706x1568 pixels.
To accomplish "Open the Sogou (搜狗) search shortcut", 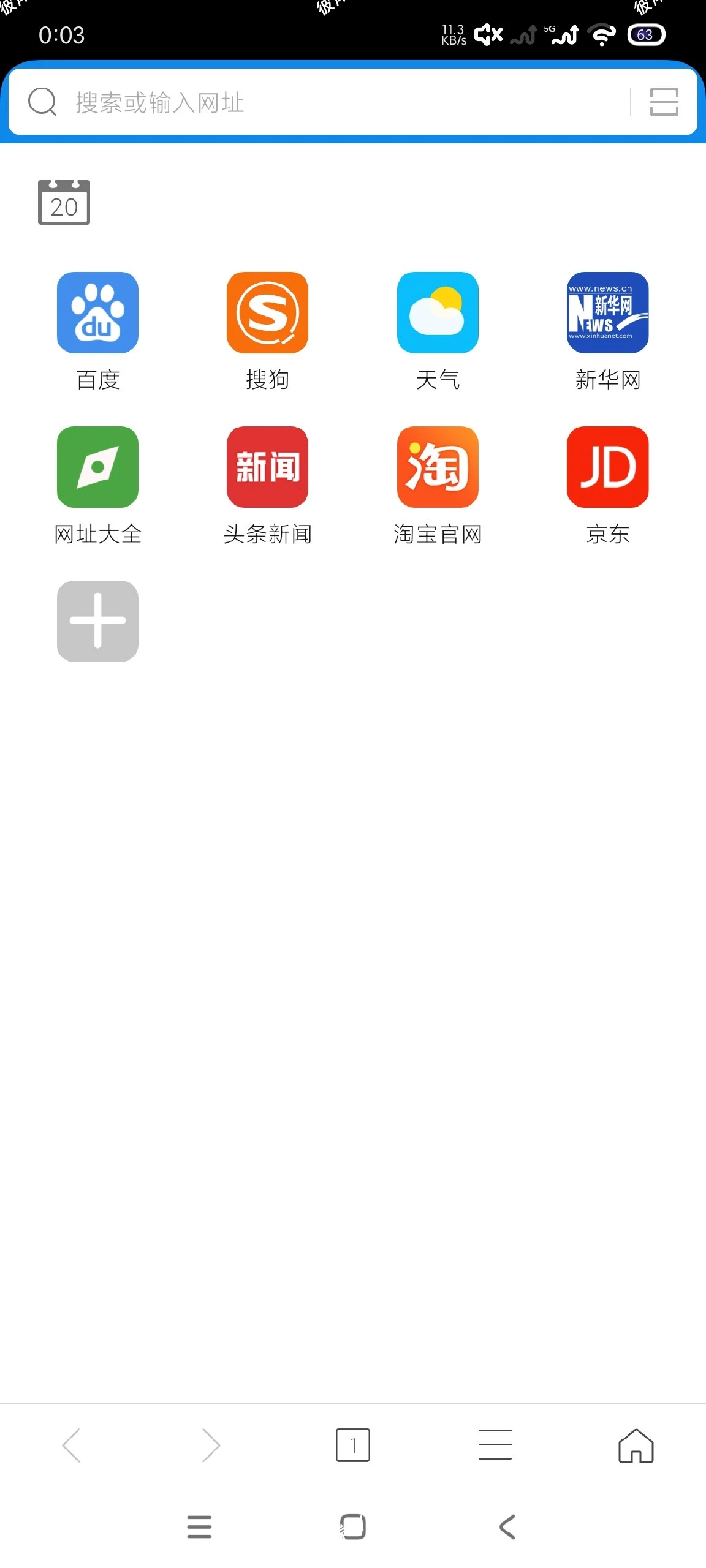I will [267, 314].
